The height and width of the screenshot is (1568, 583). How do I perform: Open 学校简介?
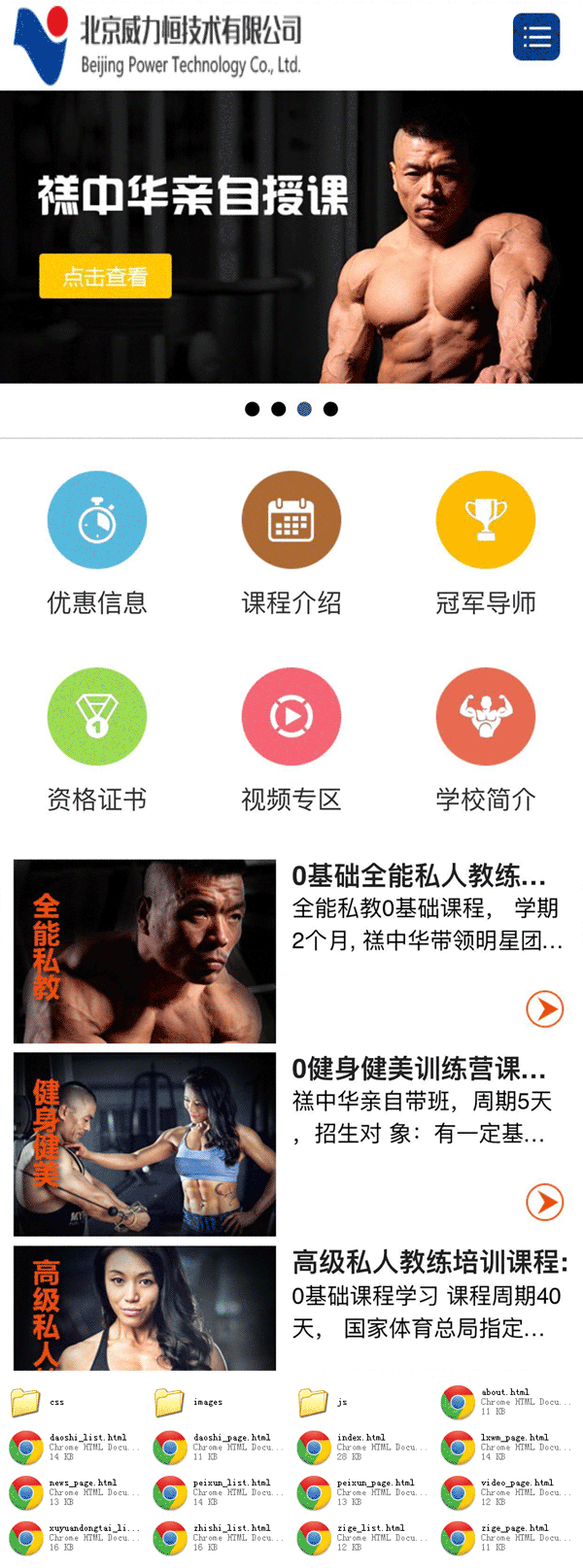[x=486, y=717]
